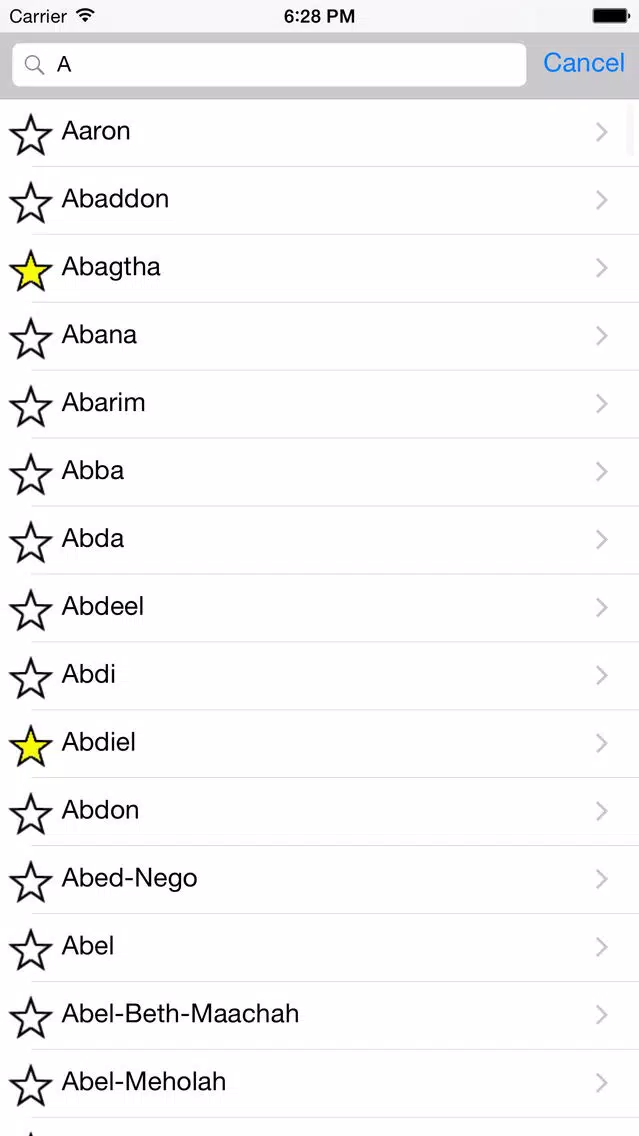Mark Abdeel as favorite
The width and height of the screenshot is (639, 1136).
point(30,609)
